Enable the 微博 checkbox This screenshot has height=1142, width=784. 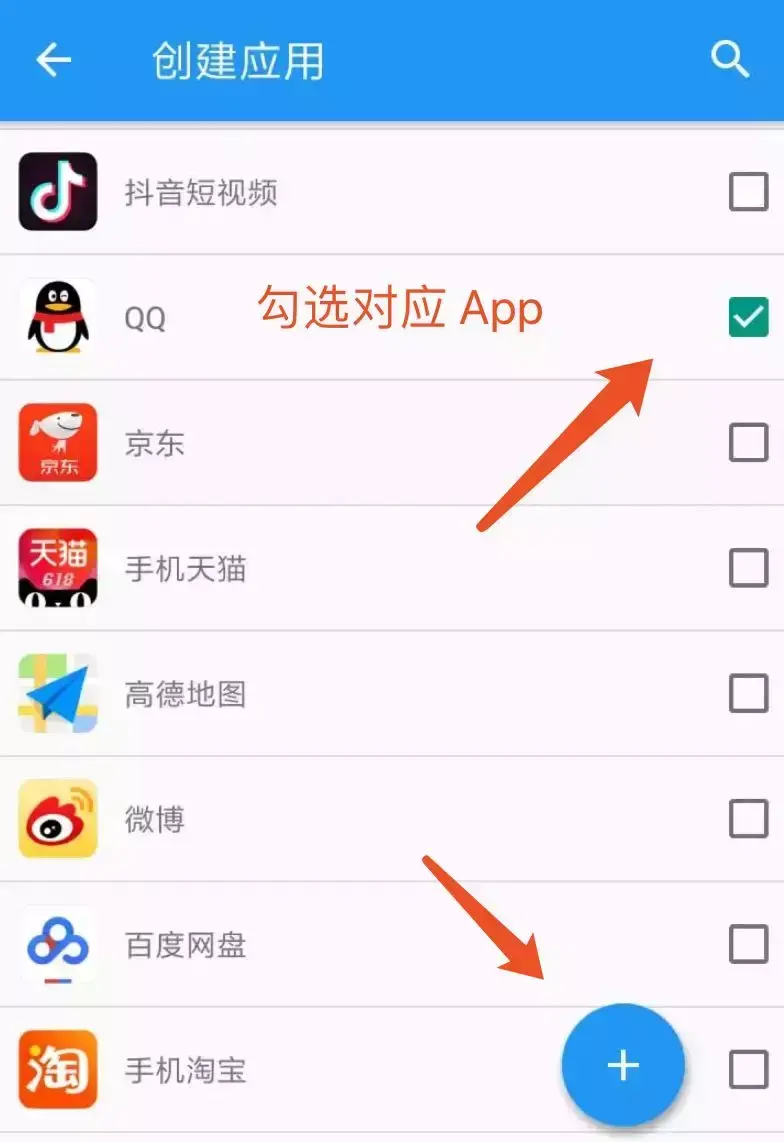pos(748,819)
